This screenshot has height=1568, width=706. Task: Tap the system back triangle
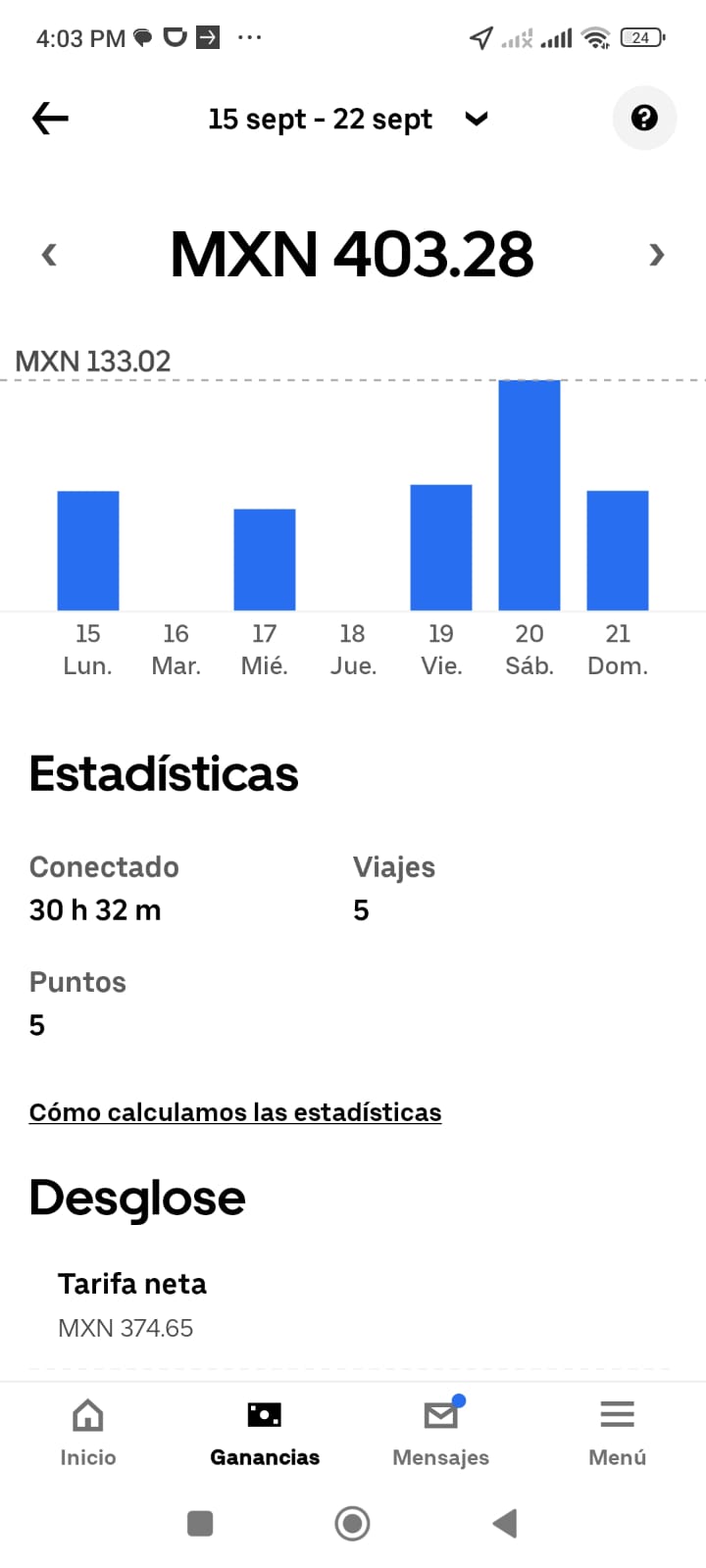click(505, 1523)
